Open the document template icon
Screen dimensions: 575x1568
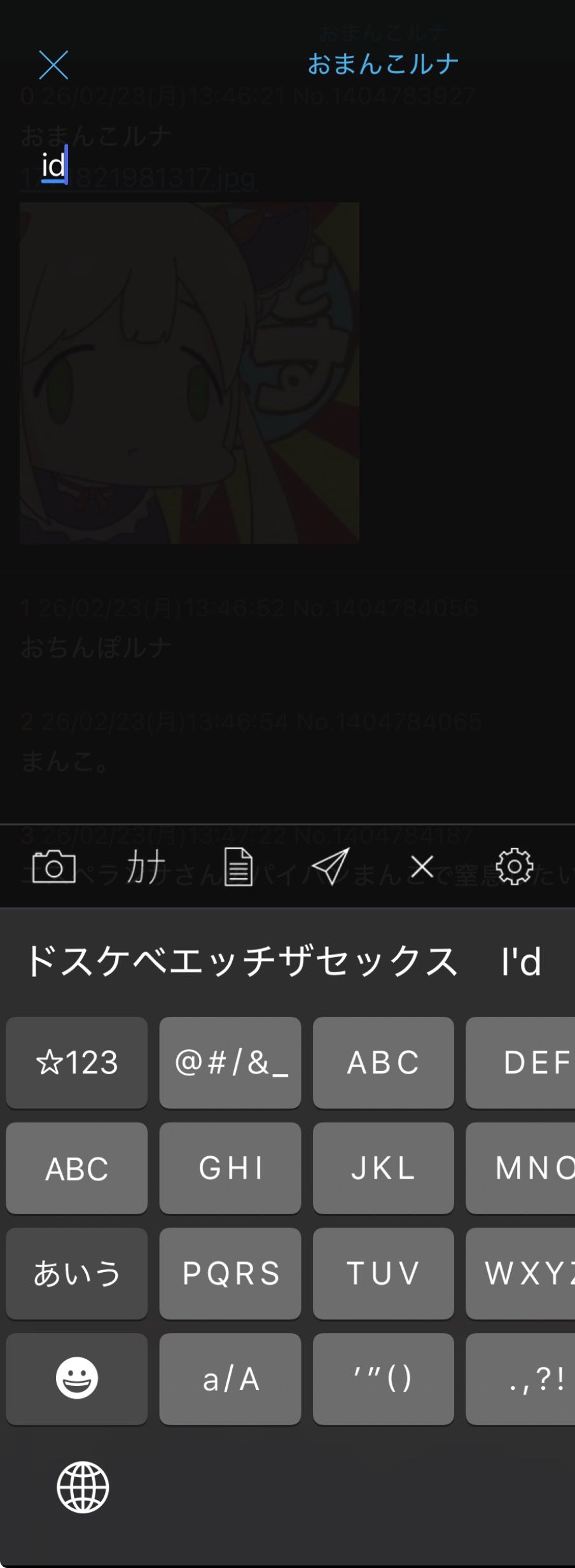239,866
